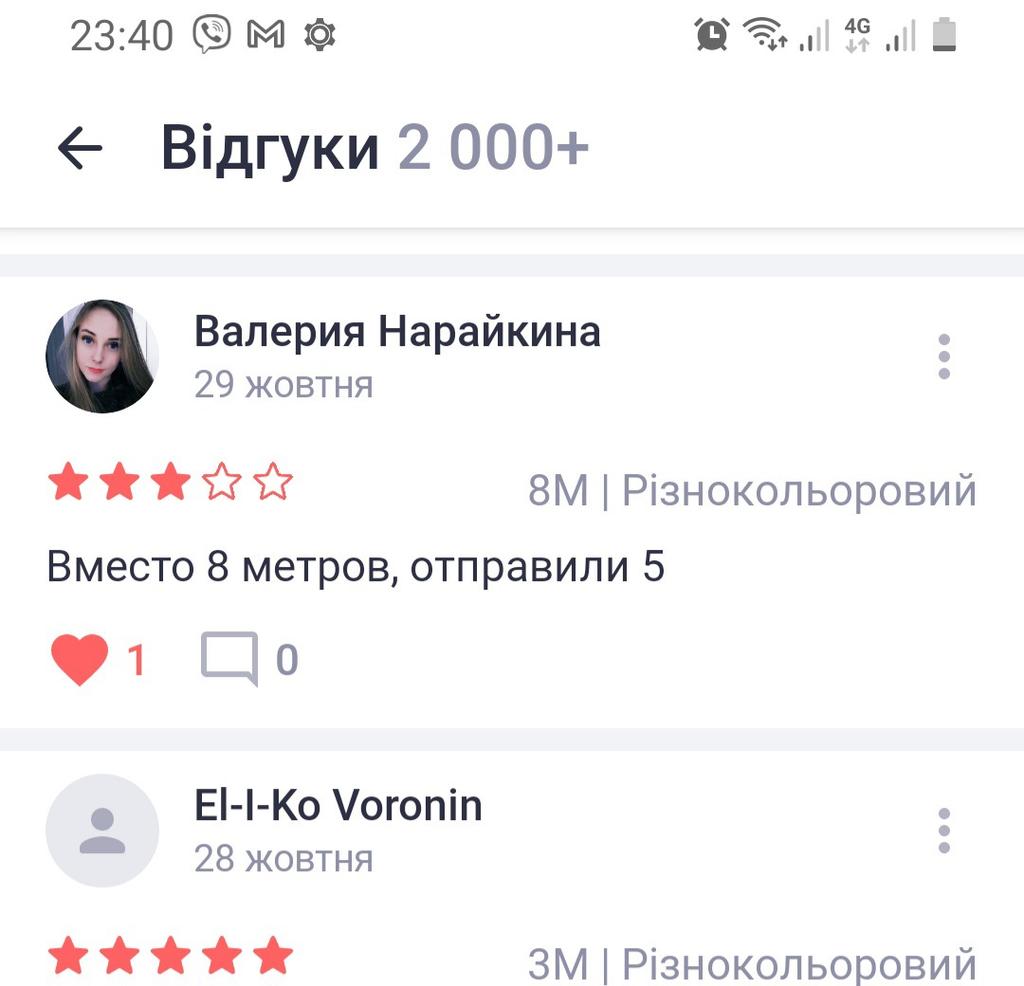Open overflow menu on El-I-Ko Voronin's review
This screenshot has width=1024, height=986.
943,830
